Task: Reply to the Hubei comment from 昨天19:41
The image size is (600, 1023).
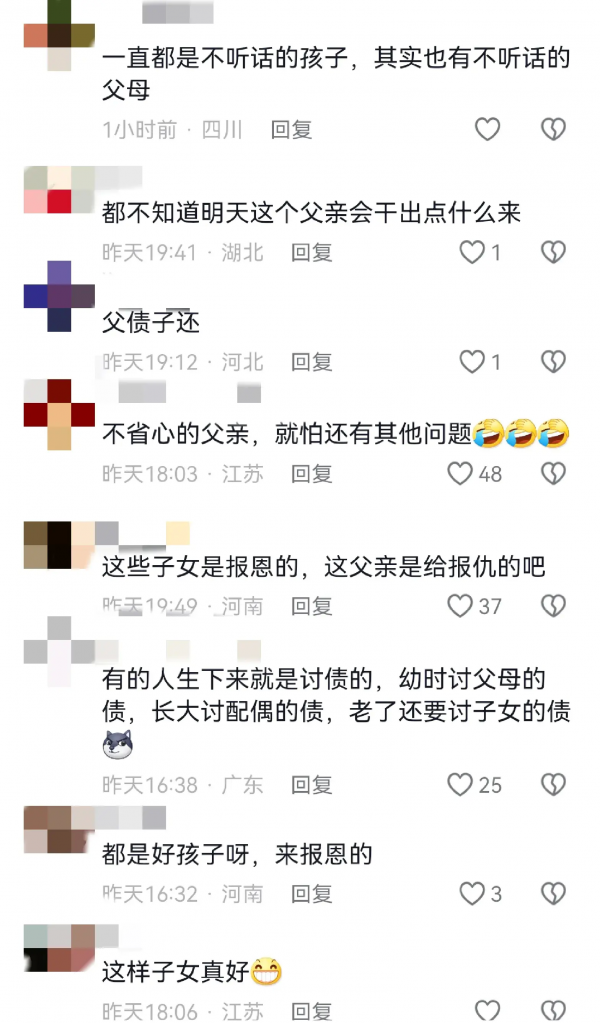Action: pyautogui.click(x=312, y=252)
